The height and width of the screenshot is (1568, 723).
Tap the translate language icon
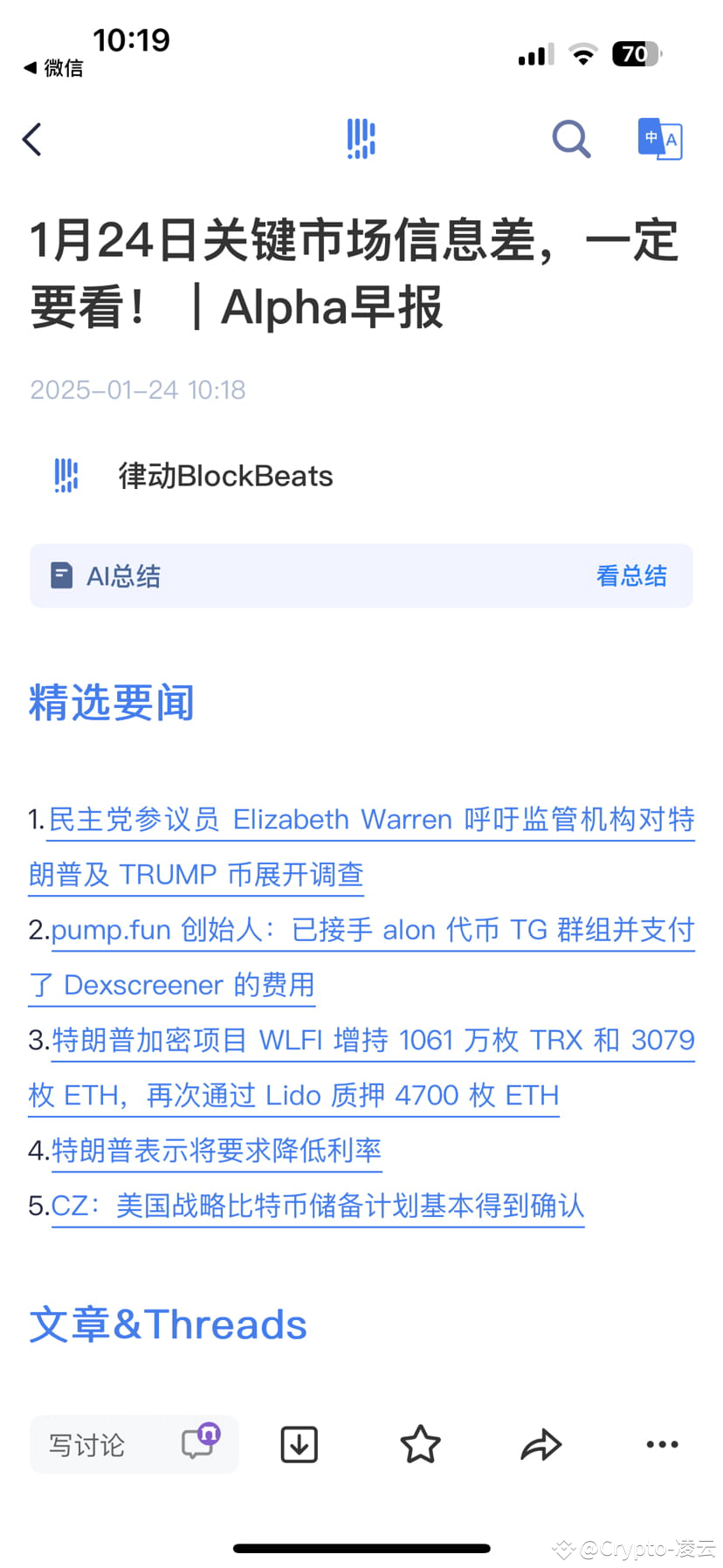coord(659,139)
